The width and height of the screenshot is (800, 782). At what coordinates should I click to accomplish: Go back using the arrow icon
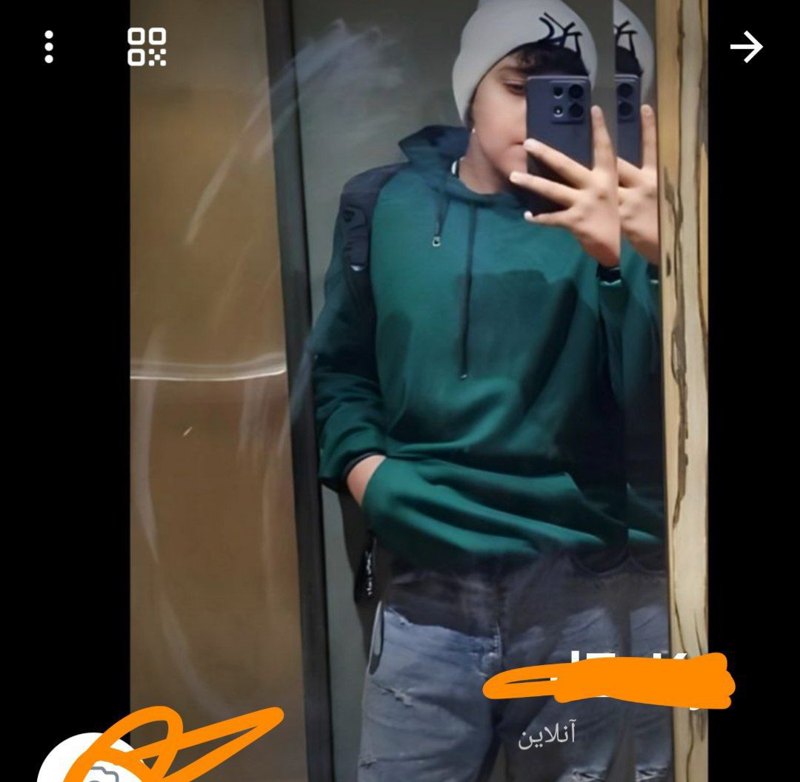coord(746,47)
